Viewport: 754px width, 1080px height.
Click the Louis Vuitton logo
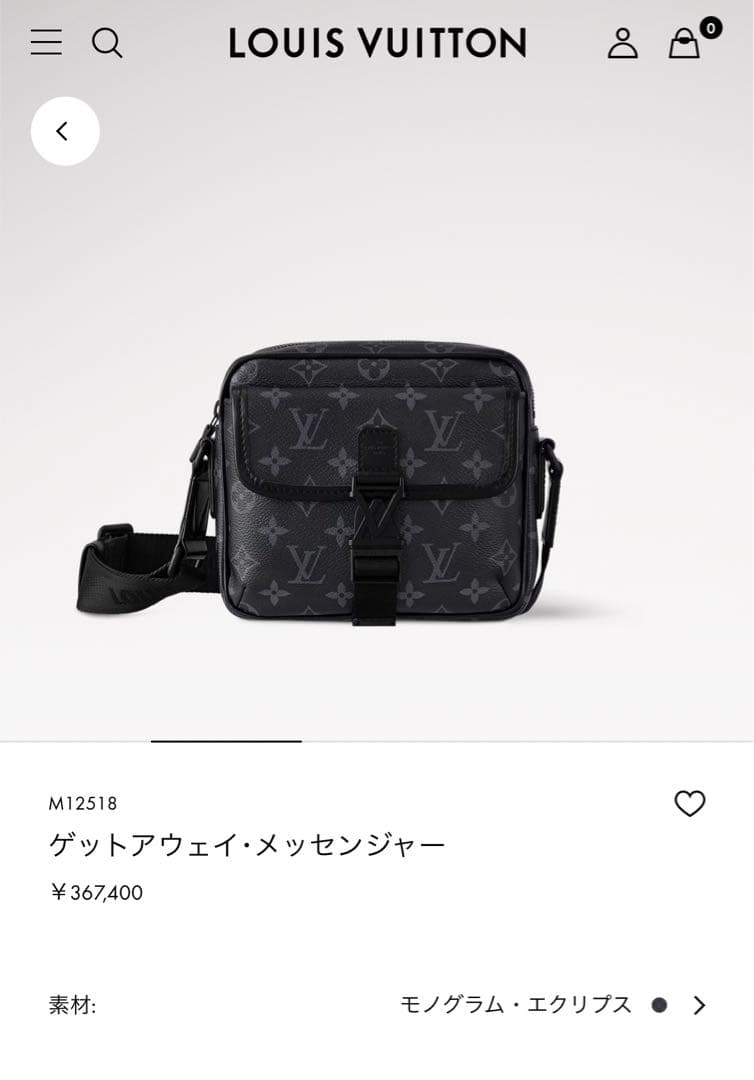pos(376,44)
